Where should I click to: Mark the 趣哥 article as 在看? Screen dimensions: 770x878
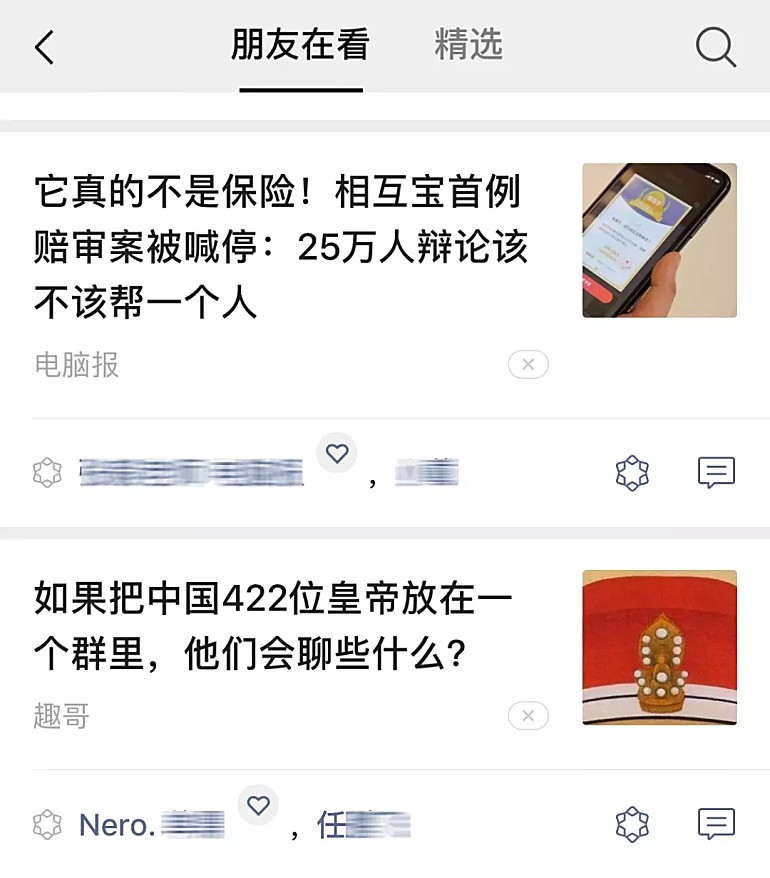[x=632, y=824]
